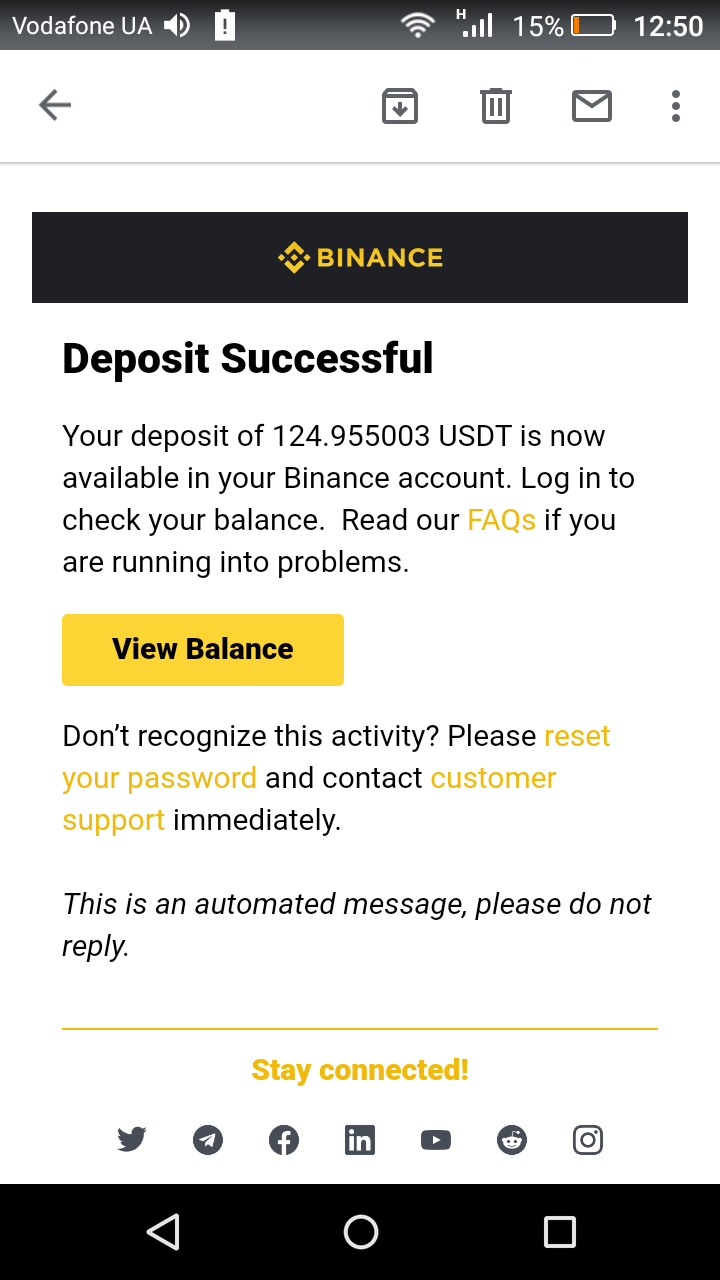
Task: Open the overflow menu
Action: pyautogui.click(x=676, y=105)
